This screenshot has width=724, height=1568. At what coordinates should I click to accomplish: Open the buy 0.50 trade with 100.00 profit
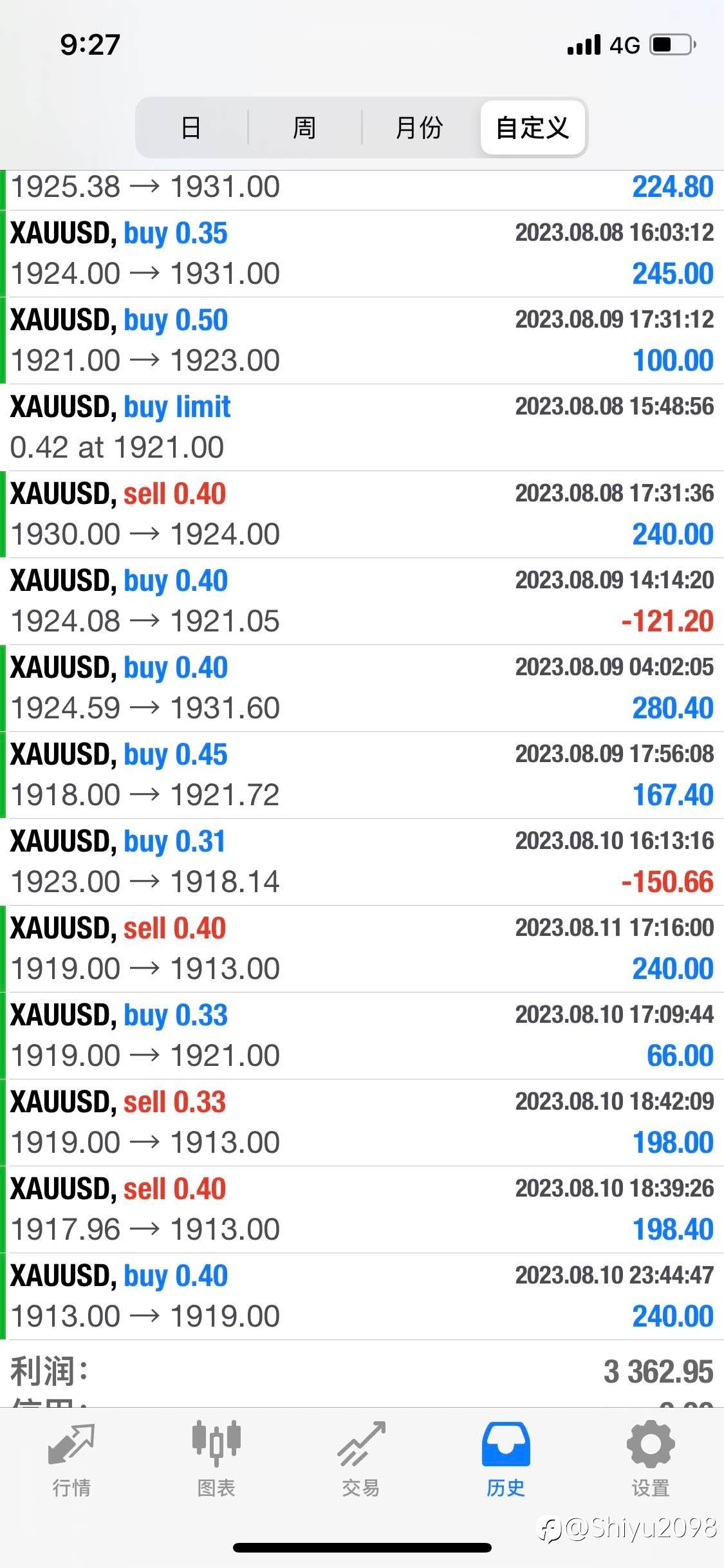[362, 341]
